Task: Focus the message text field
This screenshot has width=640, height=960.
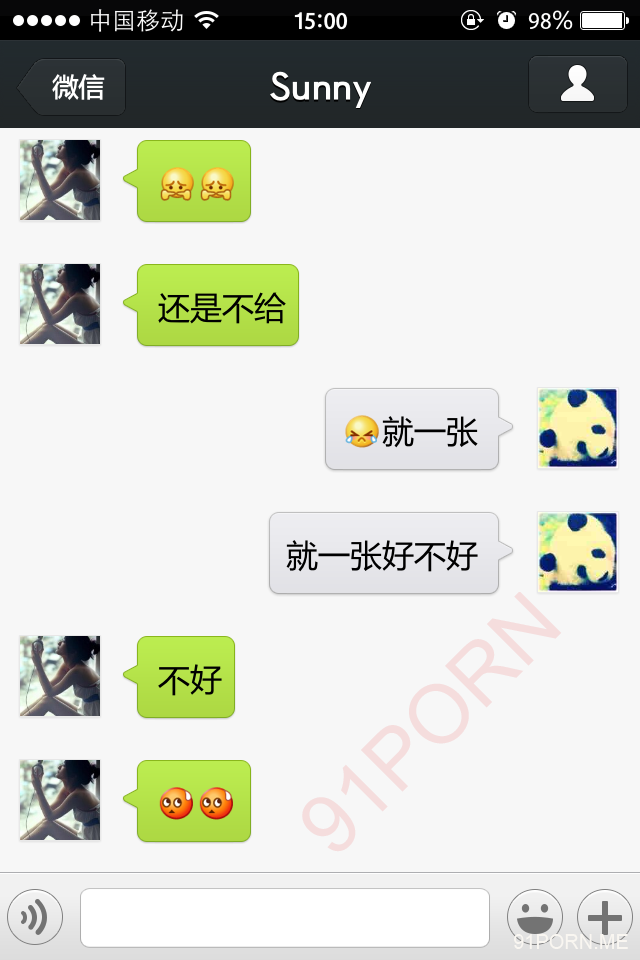Action: [285, 917]
